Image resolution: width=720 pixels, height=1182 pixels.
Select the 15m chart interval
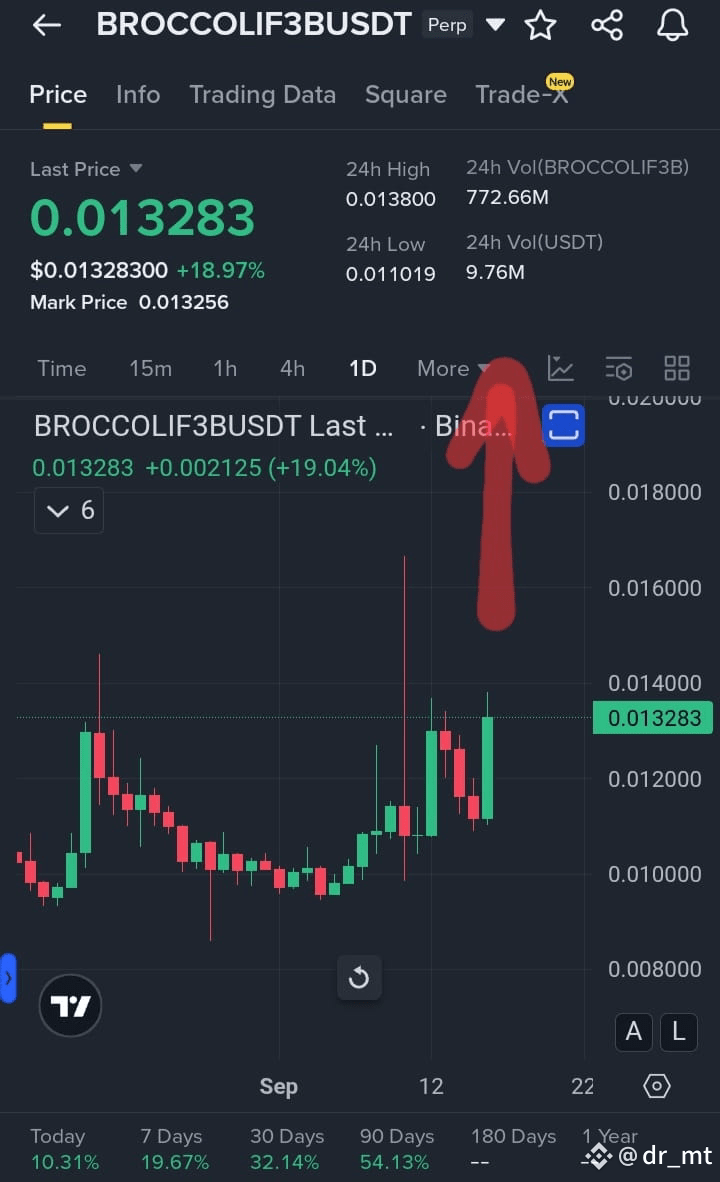[150, 368]
